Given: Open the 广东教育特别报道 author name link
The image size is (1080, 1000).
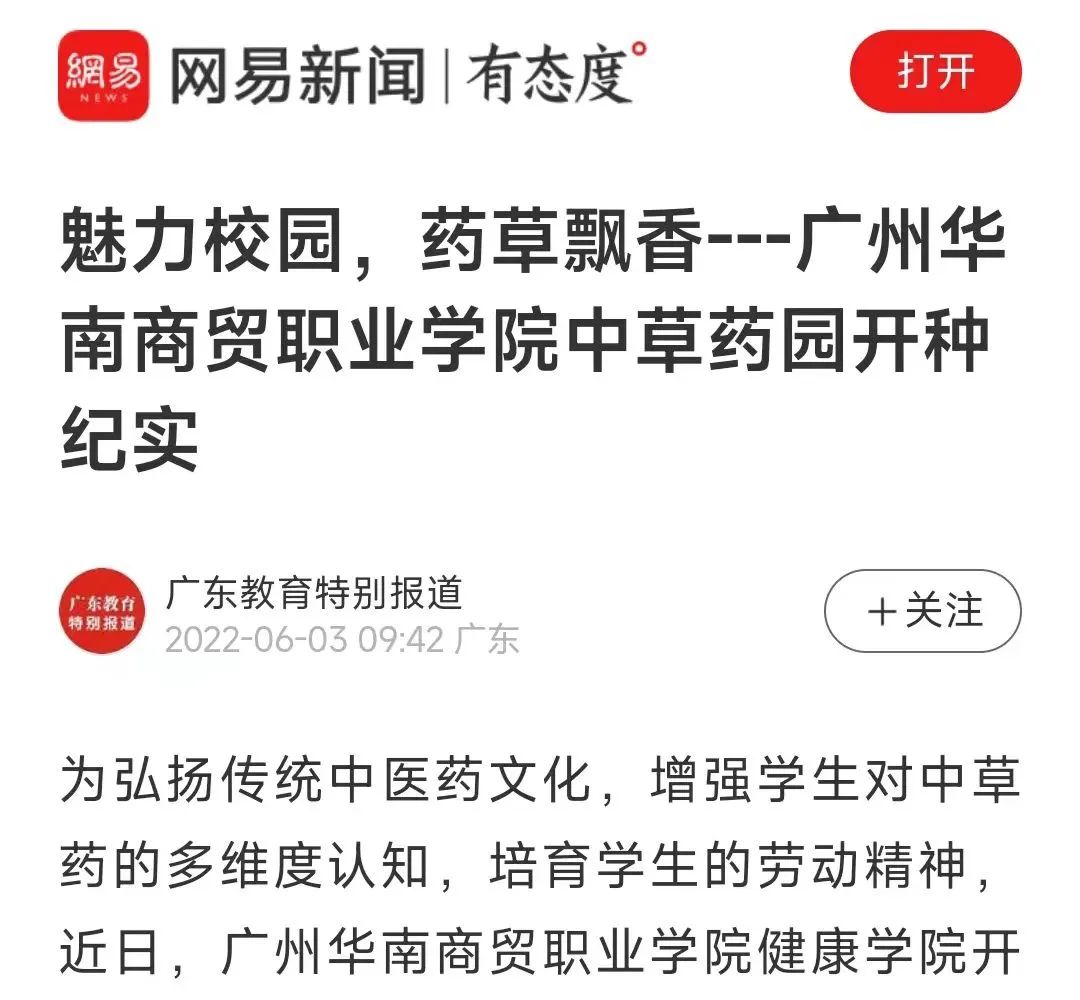Looking at the screenshot, I should [x=314, y=593].
